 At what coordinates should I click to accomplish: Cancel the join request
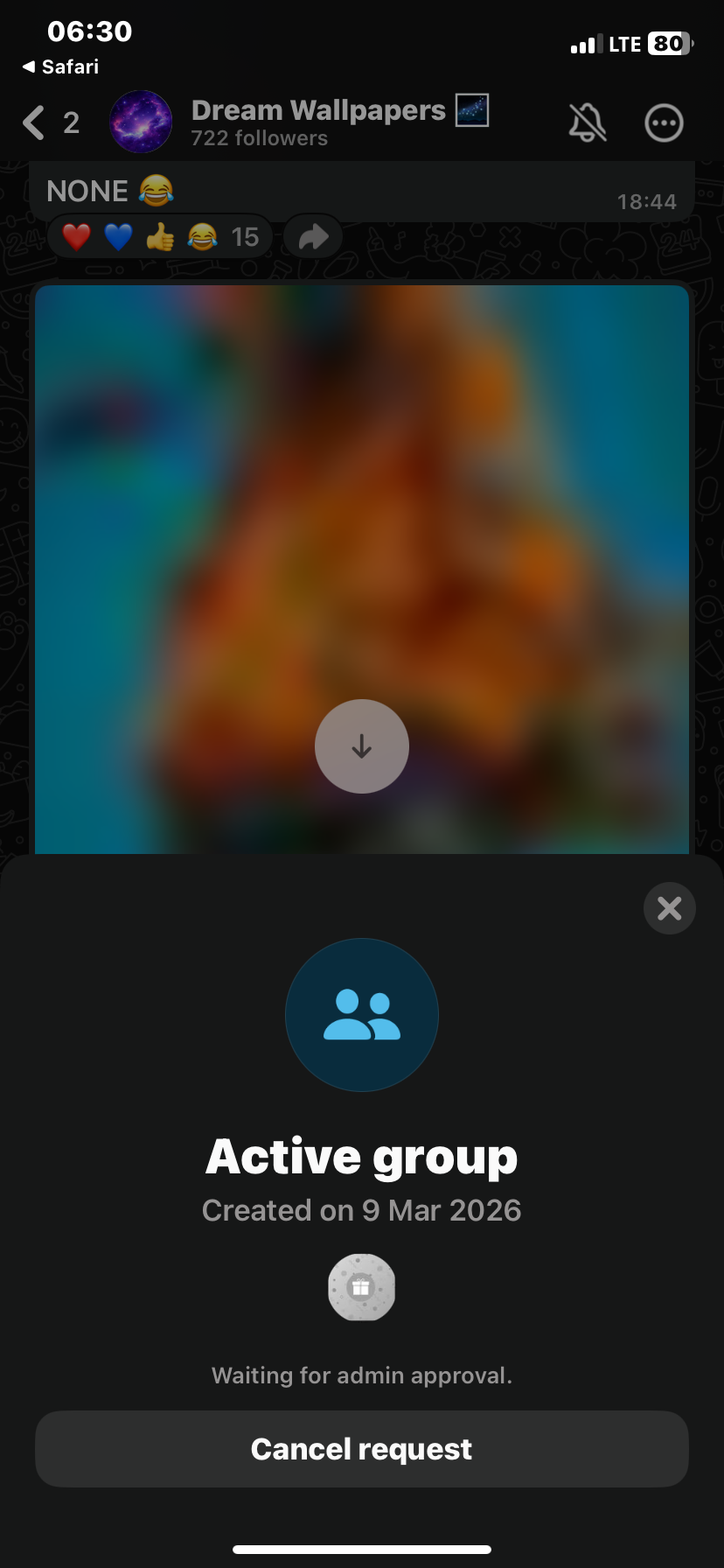[x=361, y=1449]
